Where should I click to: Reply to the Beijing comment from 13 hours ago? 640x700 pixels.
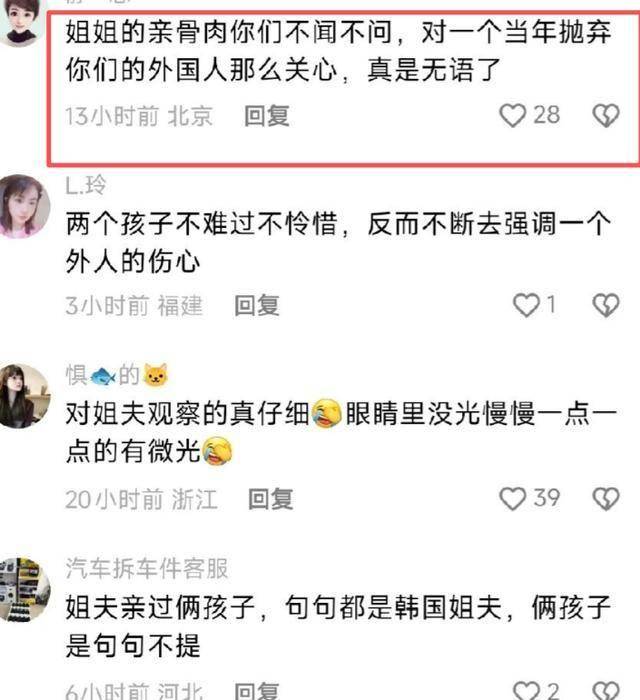(267, 115)
